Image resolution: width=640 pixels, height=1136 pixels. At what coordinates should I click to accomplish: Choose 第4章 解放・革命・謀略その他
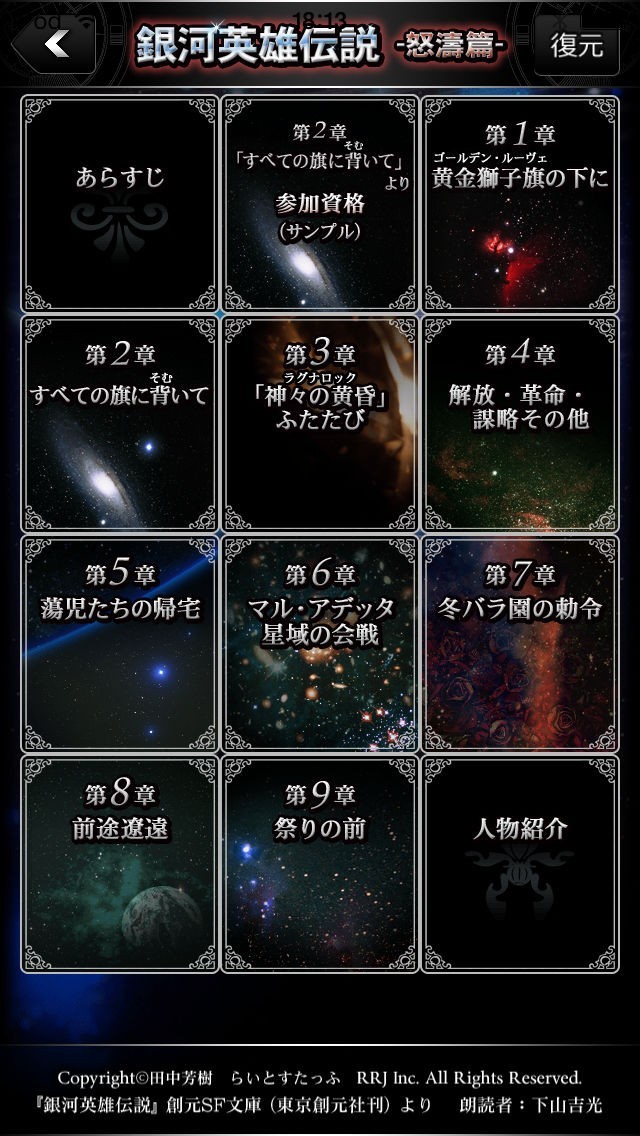(x=520, y=423)
